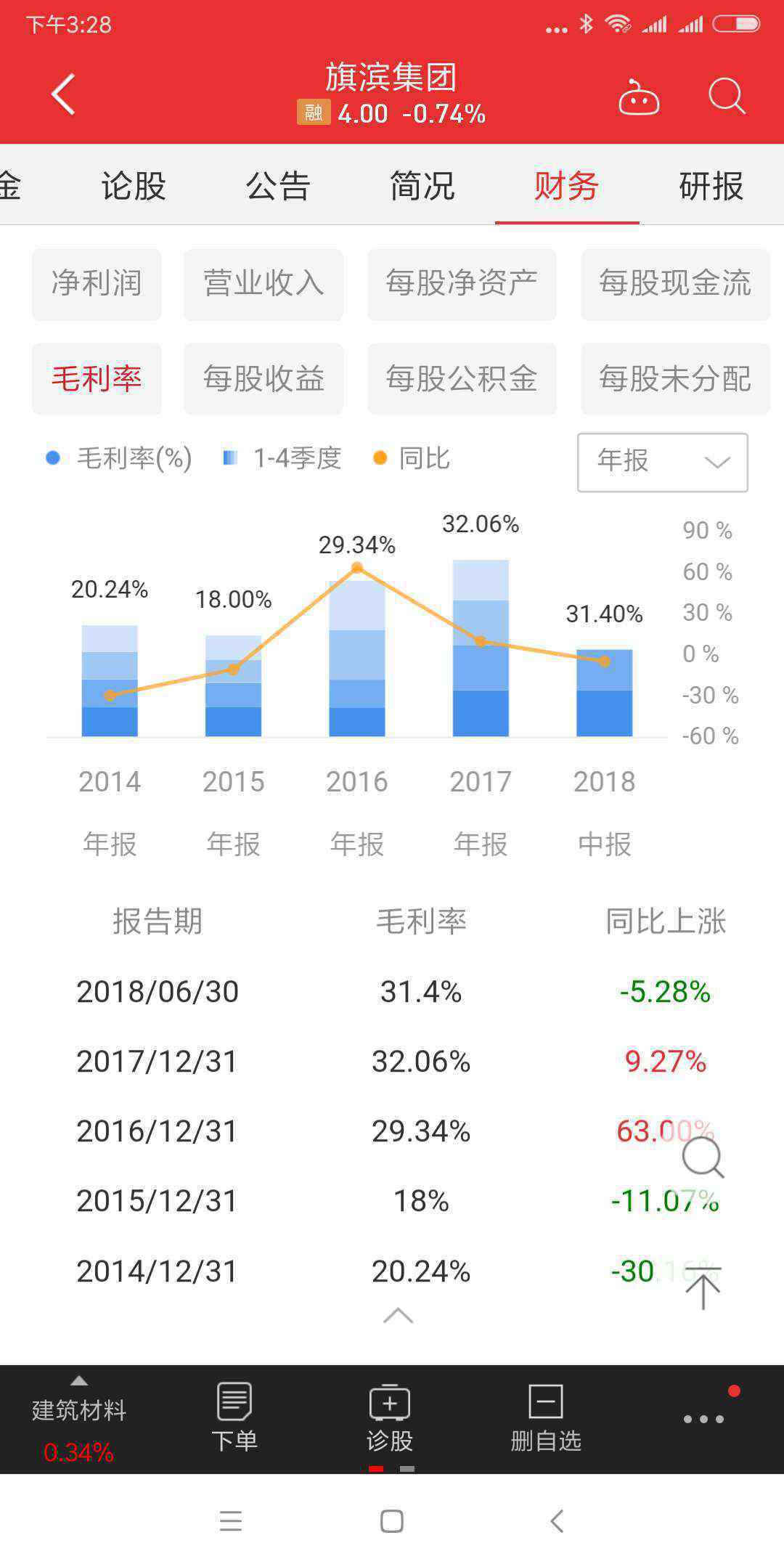This screenshot has height=1543, width=784.
Task: Select the 净利润 metric chip
Action: click(97, 284)
